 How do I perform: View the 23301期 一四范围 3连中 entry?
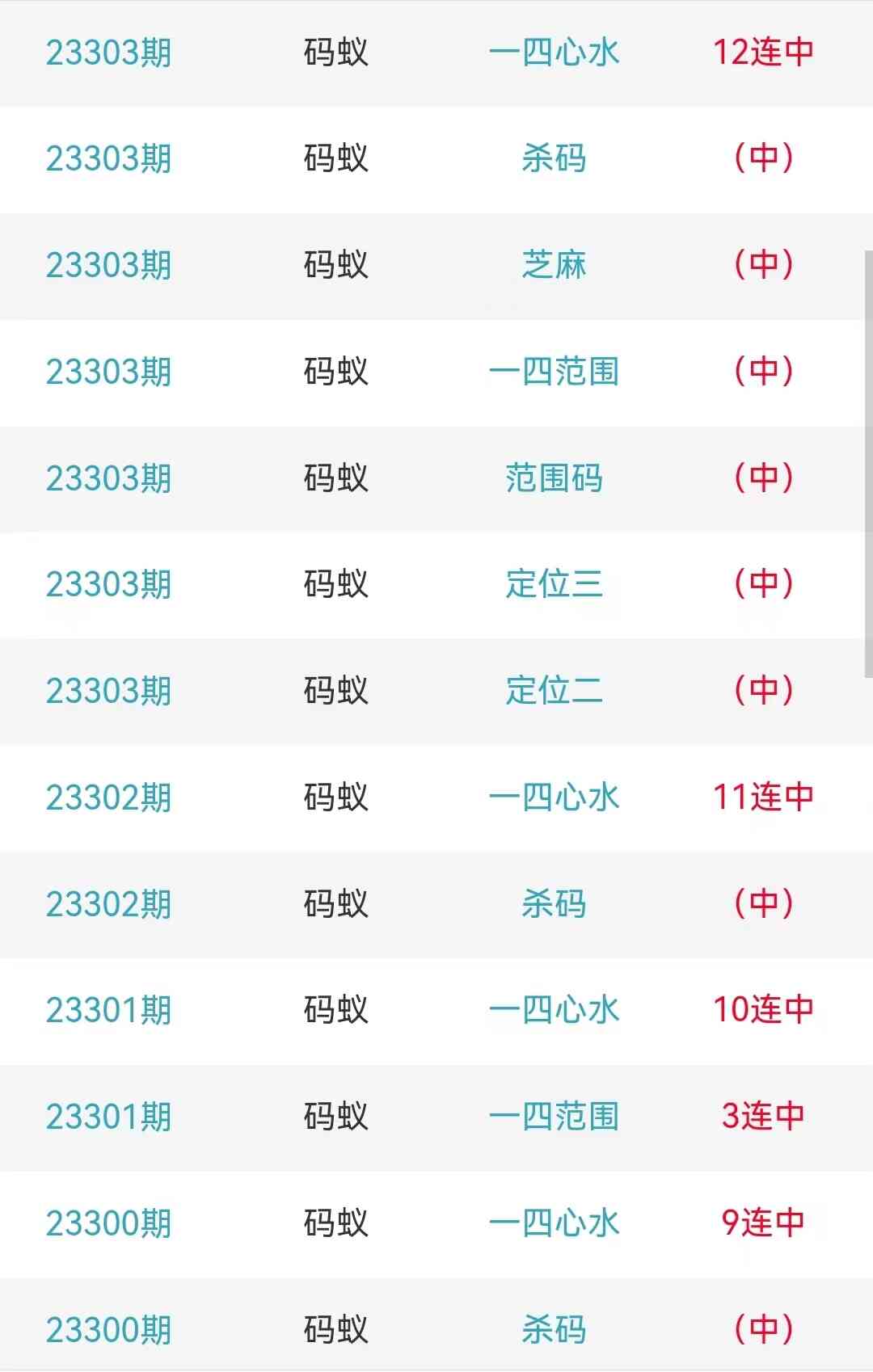tap(554, 1117)
